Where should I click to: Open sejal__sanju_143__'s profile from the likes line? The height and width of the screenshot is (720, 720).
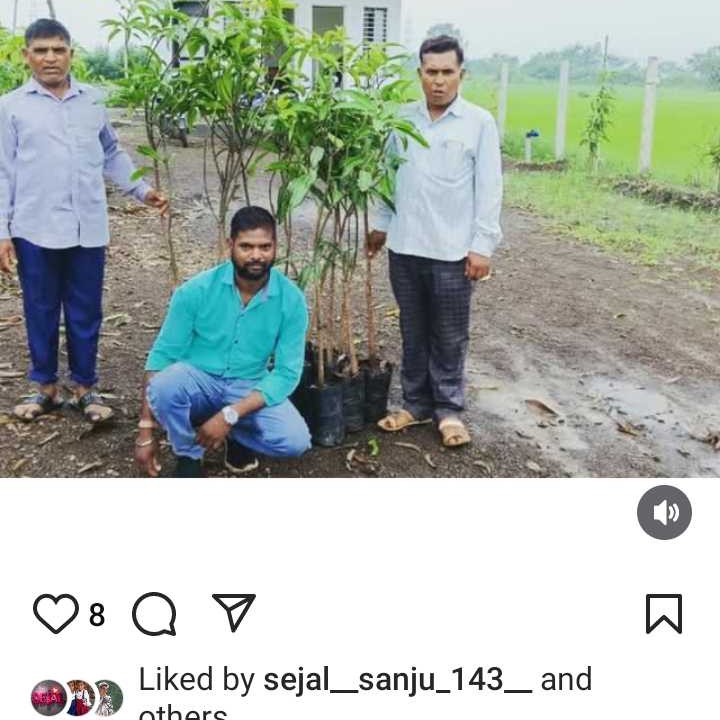point(397,680)
